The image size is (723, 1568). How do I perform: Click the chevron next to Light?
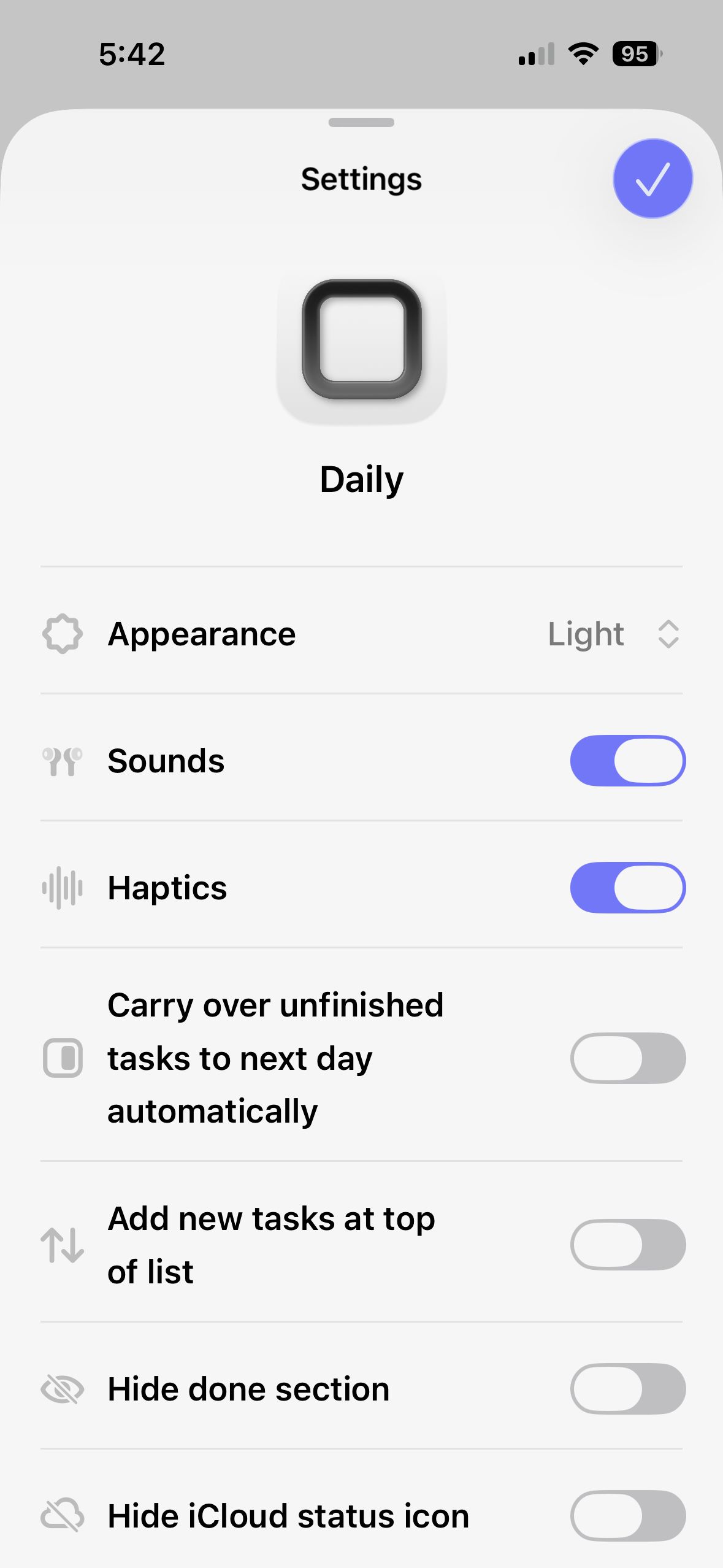pos(668,634)
